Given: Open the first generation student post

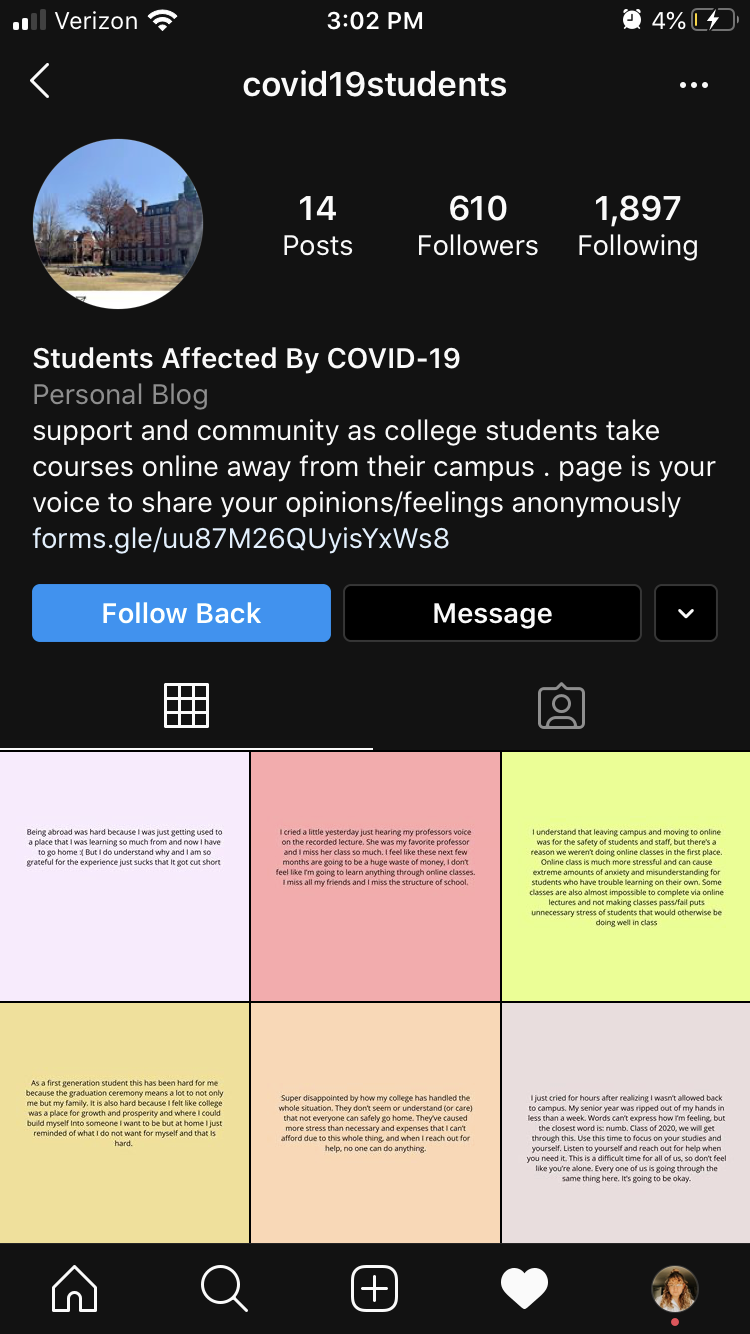Looking at the screenshot, I should coord(124,1122).
